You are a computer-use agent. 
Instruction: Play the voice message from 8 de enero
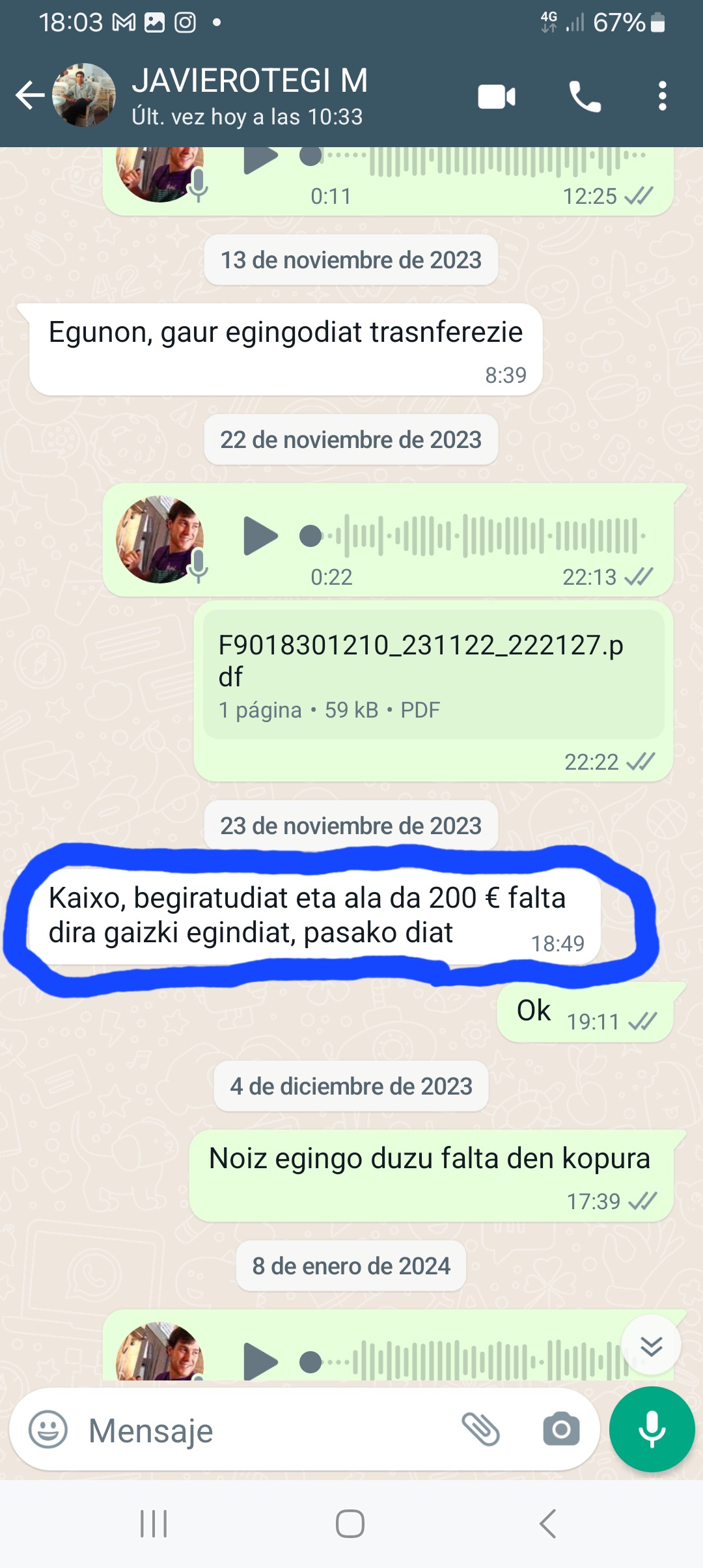pyautogui.click(x=260, y=1361)
